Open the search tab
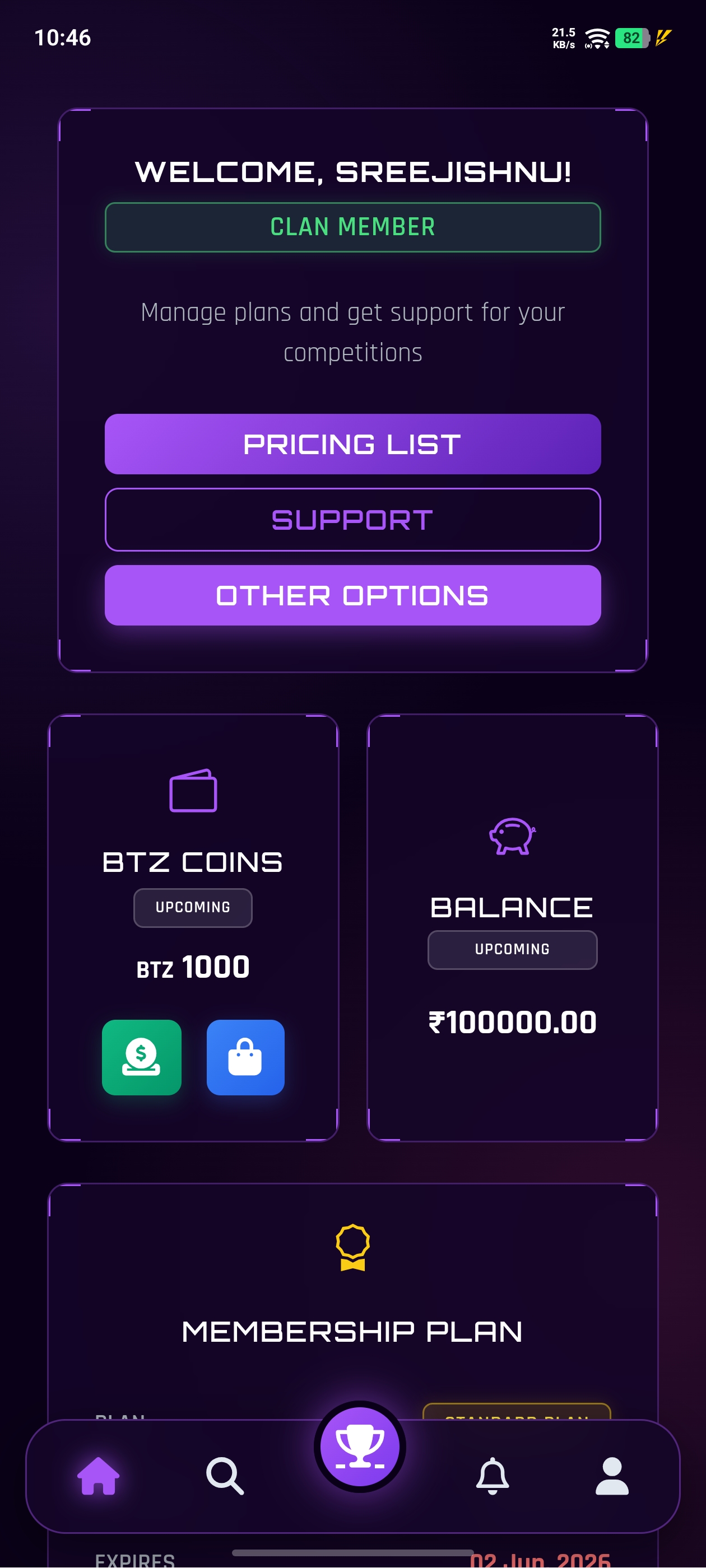The height and width of the screenshot is (1568, 706). pos(225,1476)
